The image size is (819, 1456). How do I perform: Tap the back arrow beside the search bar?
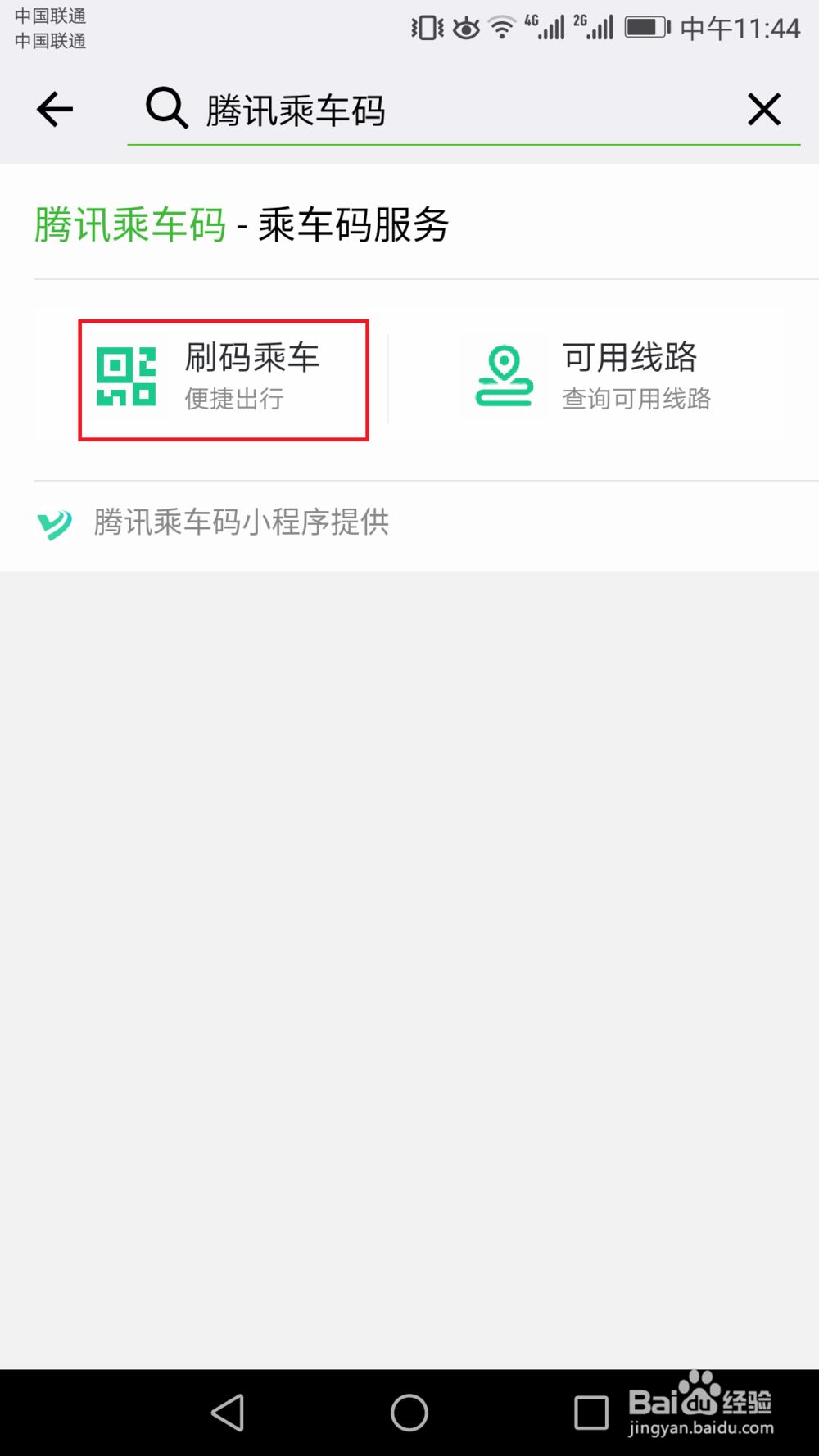pyautogui.click(x=53, y=108)
